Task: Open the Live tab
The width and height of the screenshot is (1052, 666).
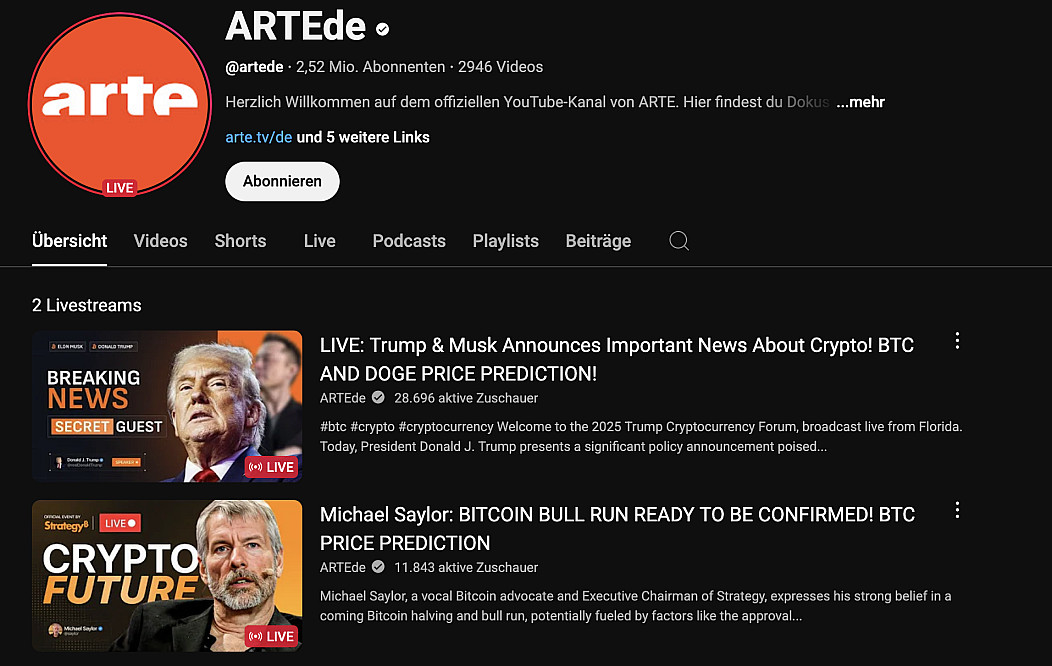Action: (x=319, y=241)
